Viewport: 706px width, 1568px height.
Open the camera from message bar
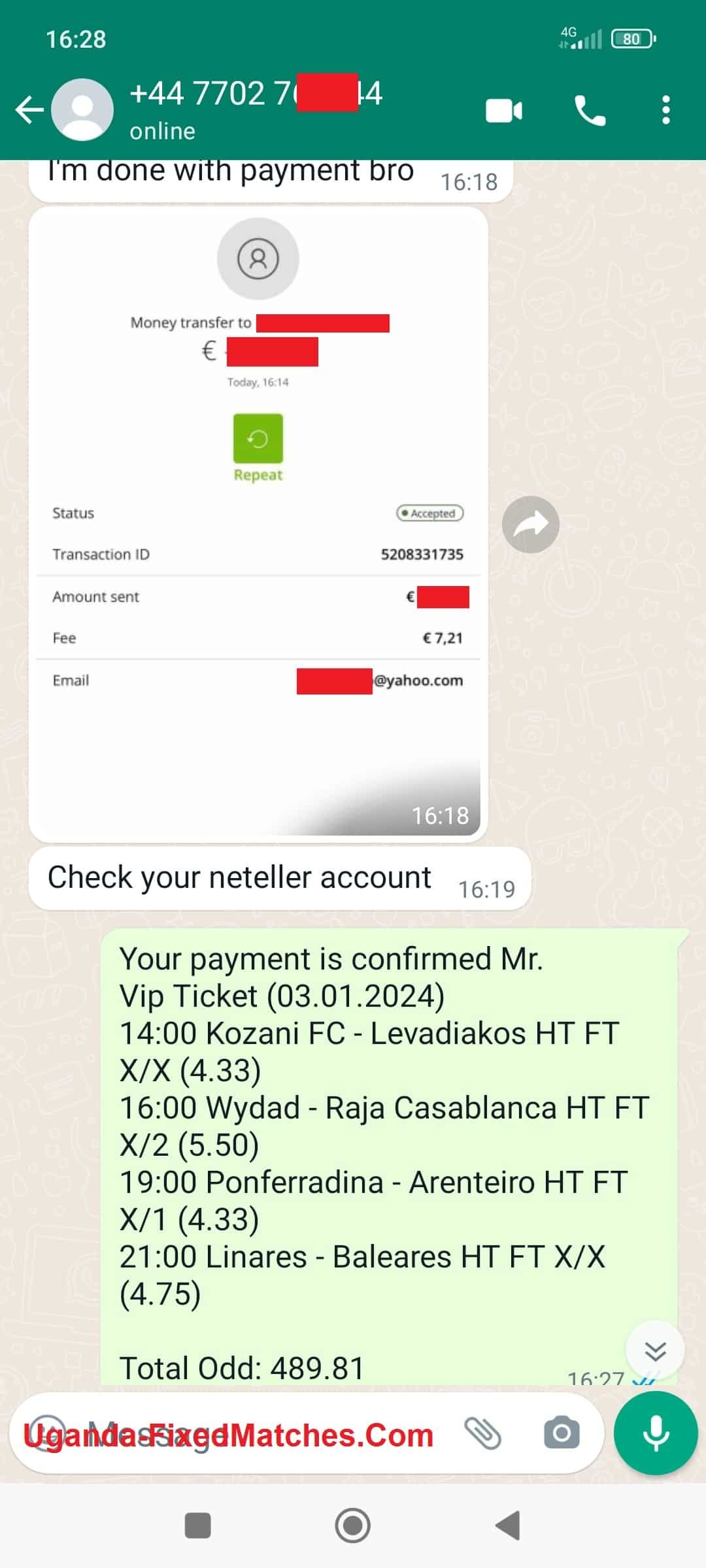pos(562,1433)
